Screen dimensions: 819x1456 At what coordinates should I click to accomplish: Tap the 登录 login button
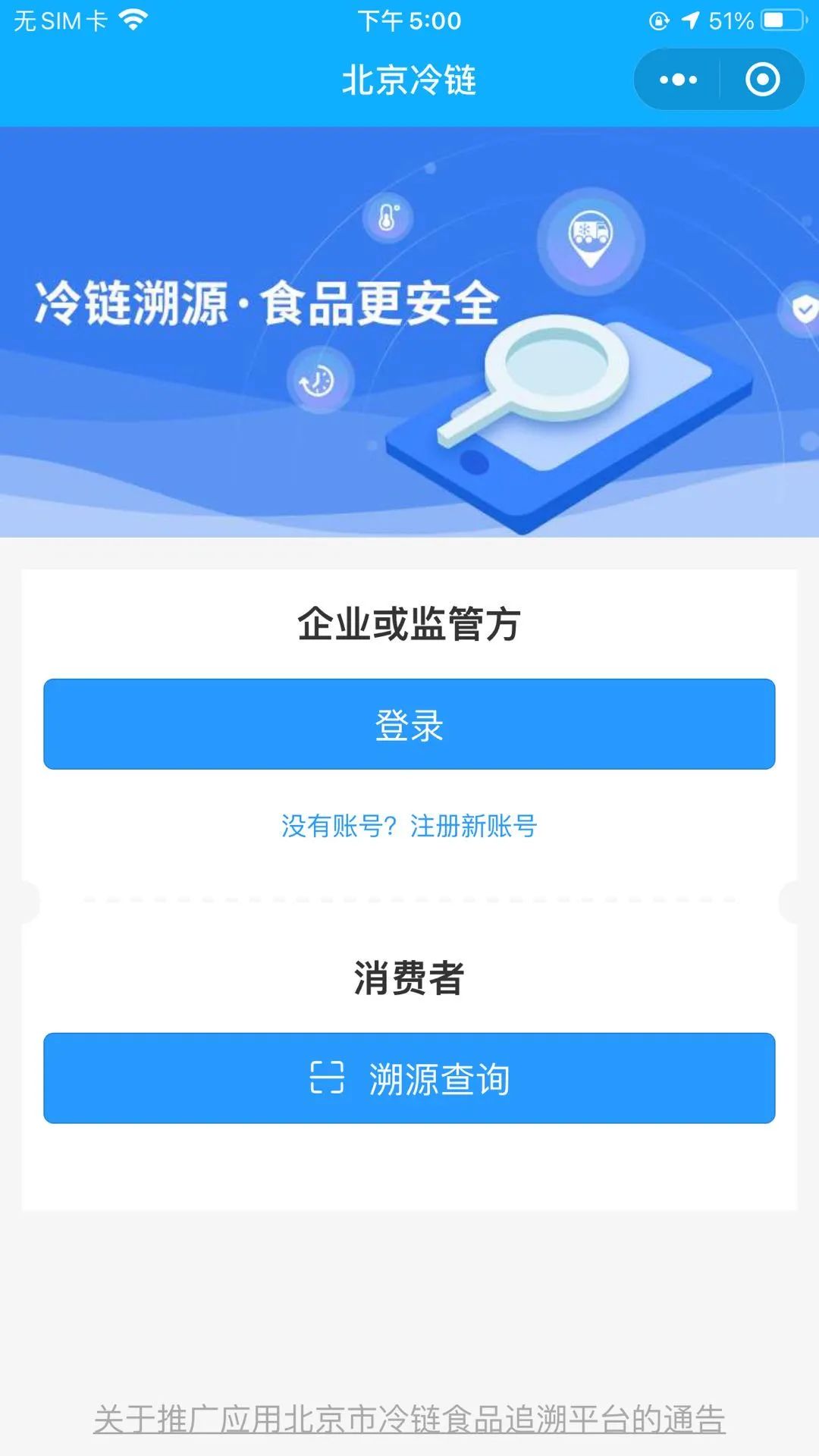[409, 724]
